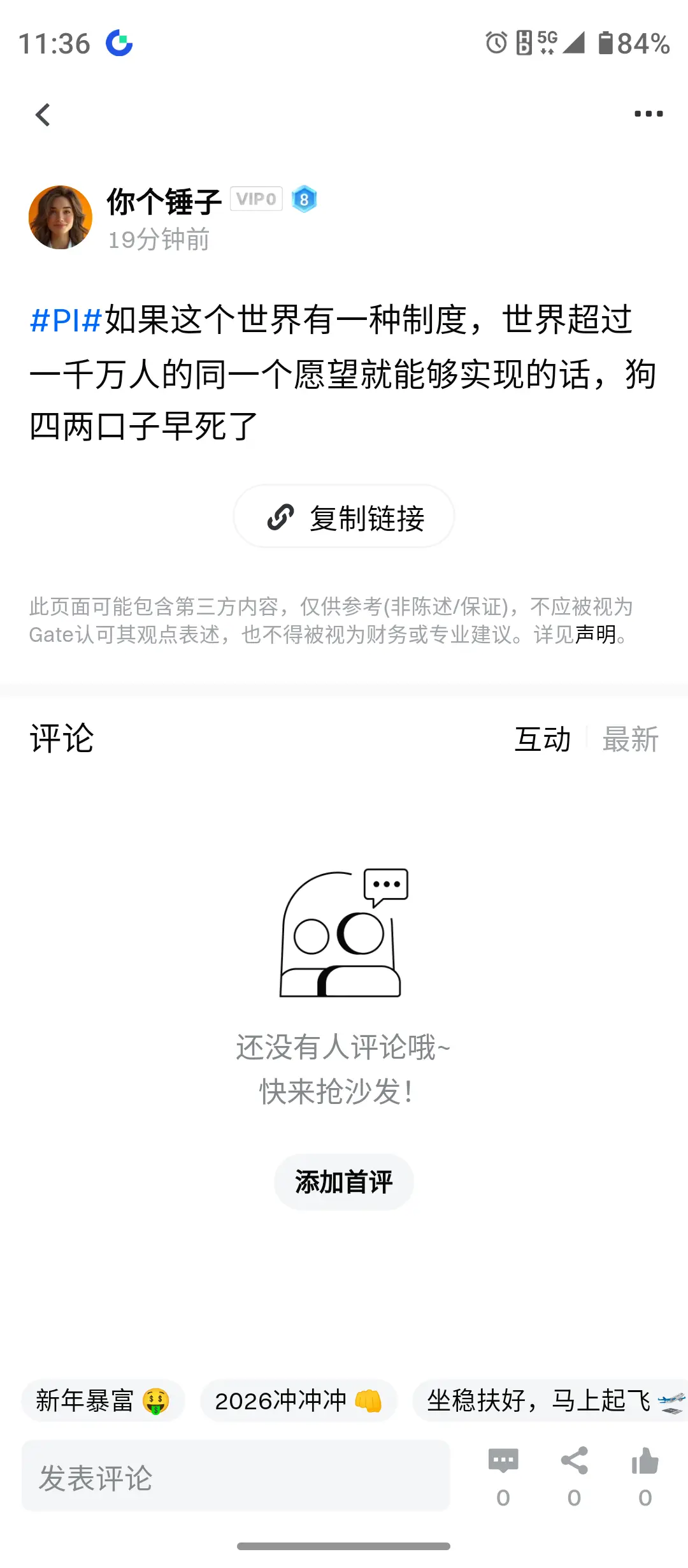
Task: Select the 2026冲冲冲 quick reply chip
Action: 297,1400
